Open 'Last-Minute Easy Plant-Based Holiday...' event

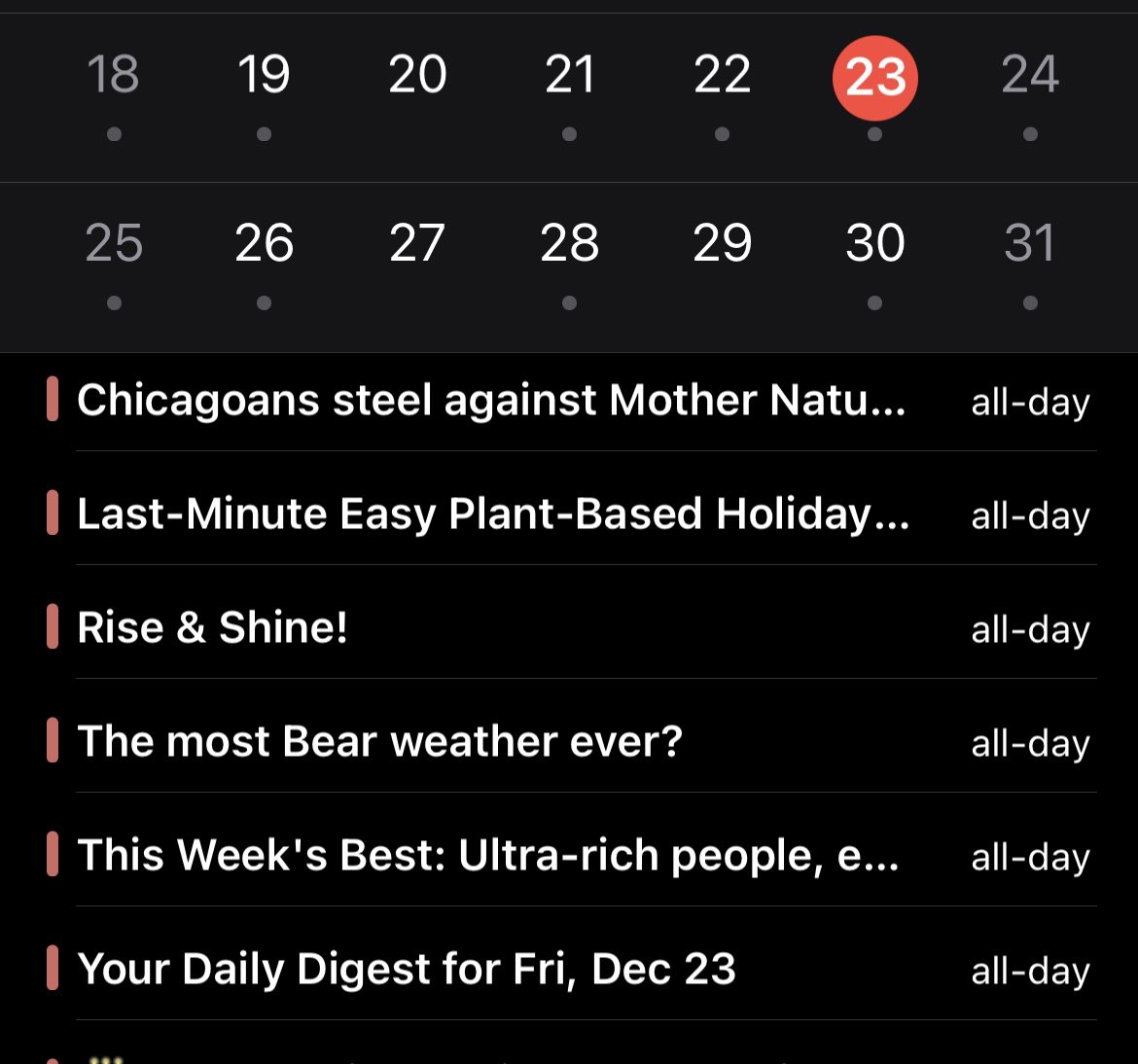click(x=493, y=514)
